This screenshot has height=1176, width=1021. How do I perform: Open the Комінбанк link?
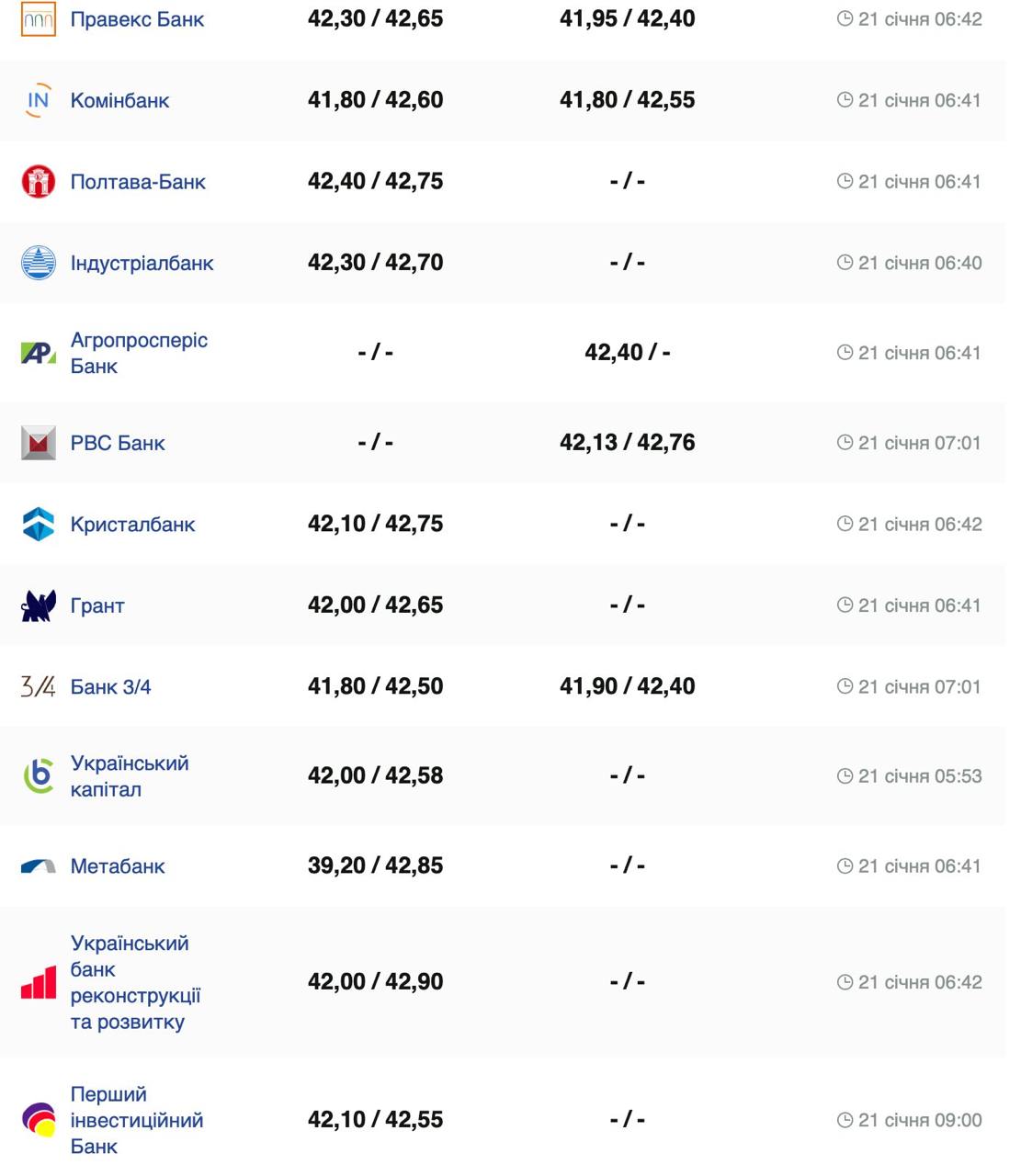119,100
